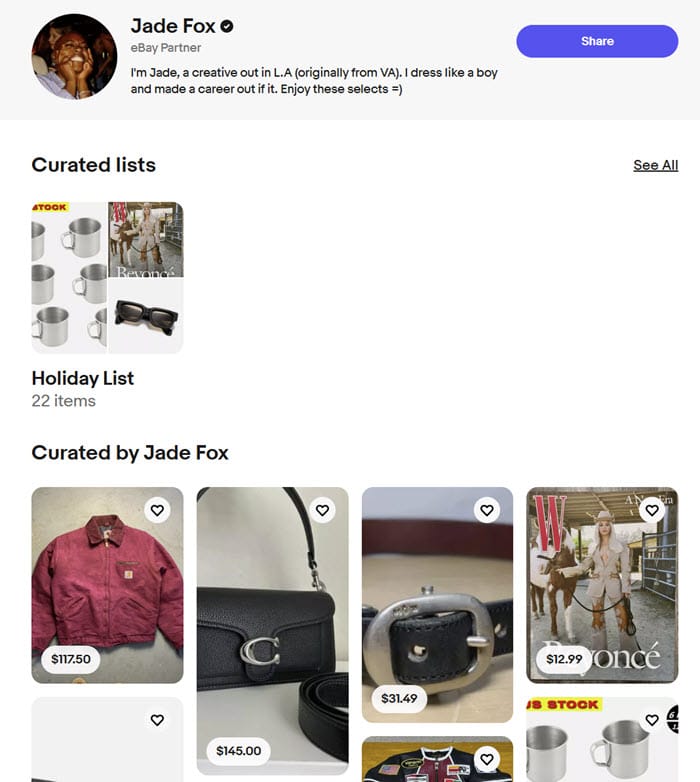
Task: Tap Jade Fox's profile photo
Action: point(74,57)
